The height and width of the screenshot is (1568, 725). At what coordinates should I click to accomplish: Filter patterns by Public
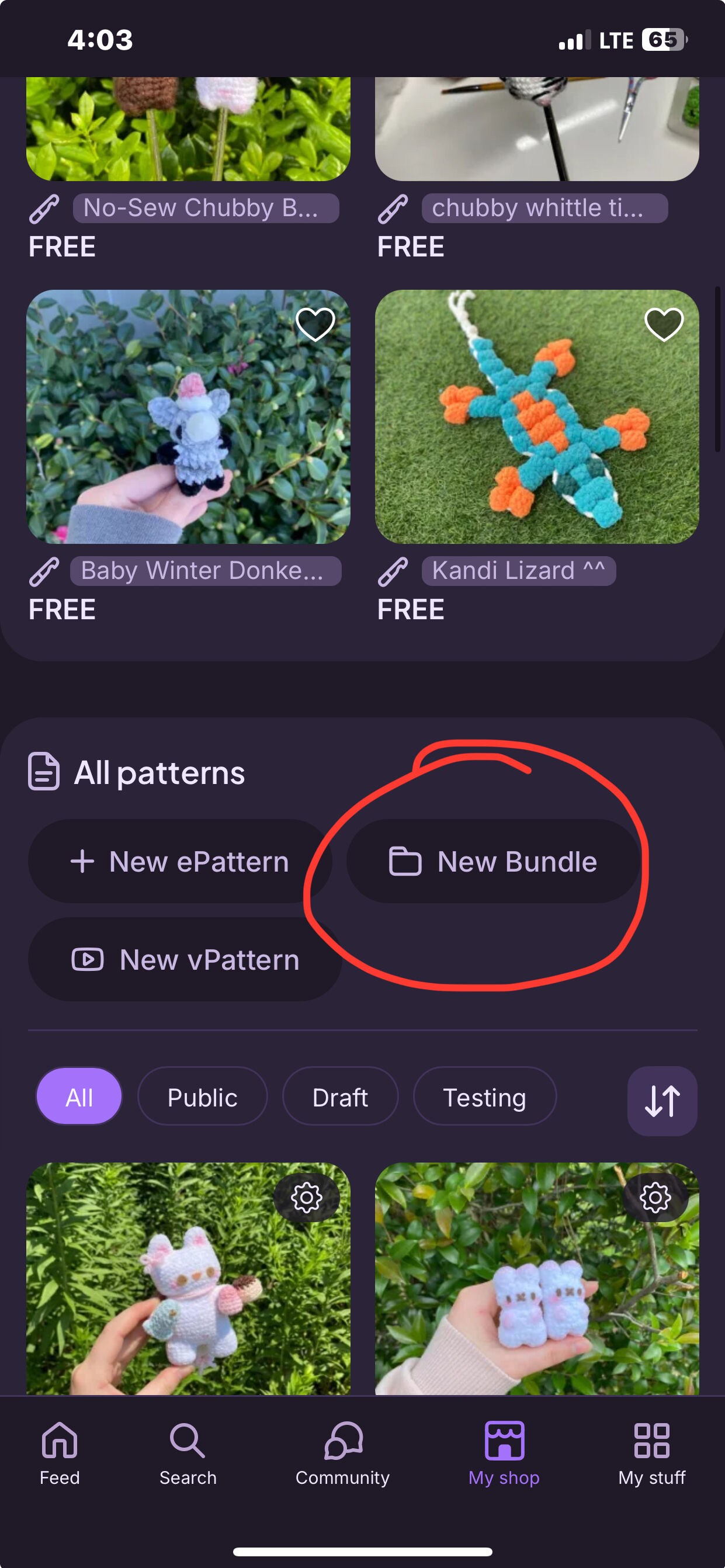point(202,1098)
